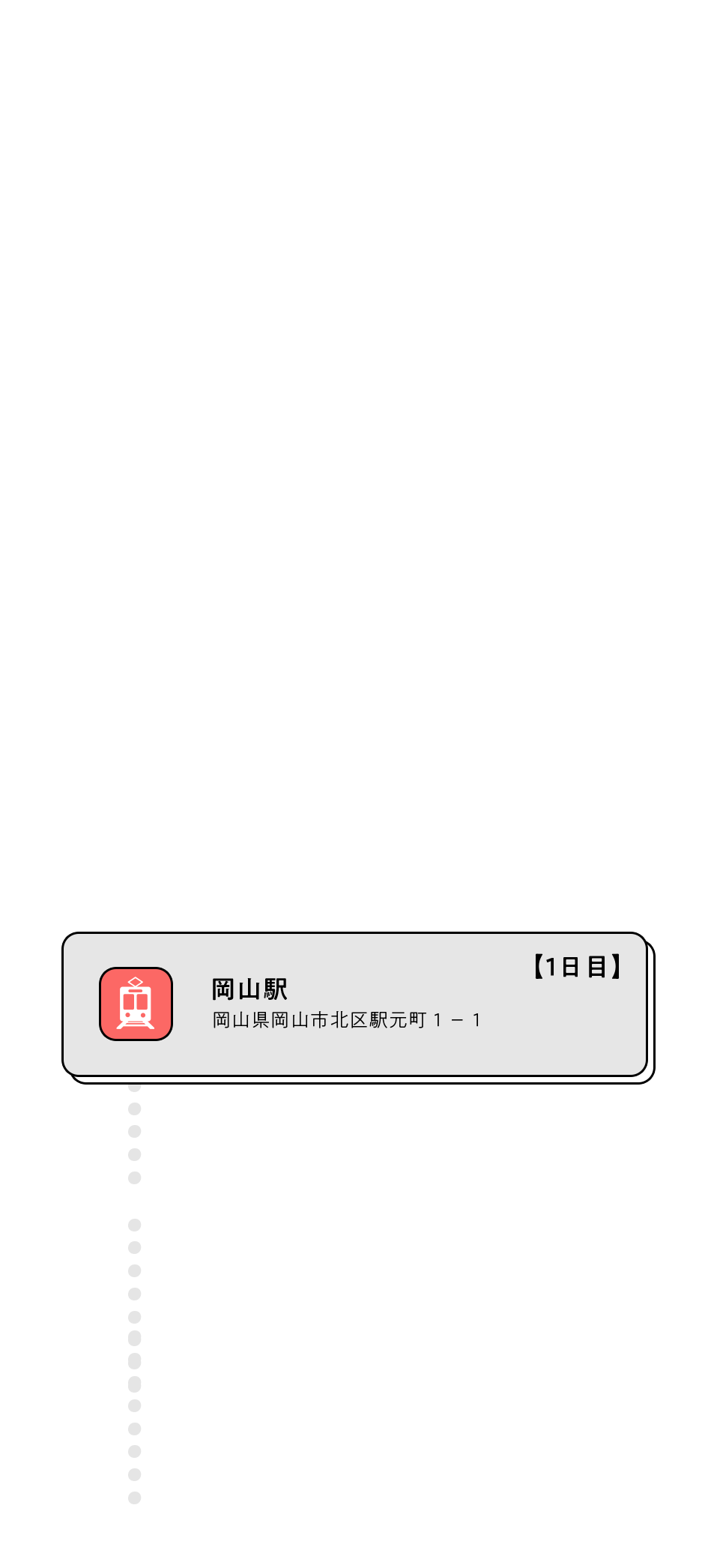Open the 岡山駅 spot card
Image resolution: width=708 pixels, height=1568 pixels.
pos(354,1004)
